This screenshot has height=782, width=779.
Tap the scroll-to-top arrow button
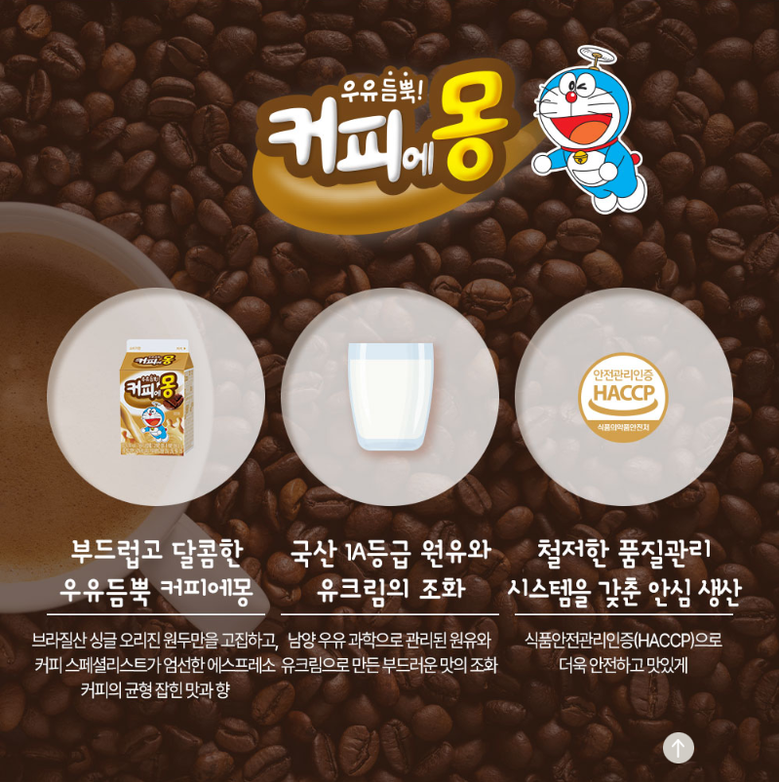(x=678, y=747)
